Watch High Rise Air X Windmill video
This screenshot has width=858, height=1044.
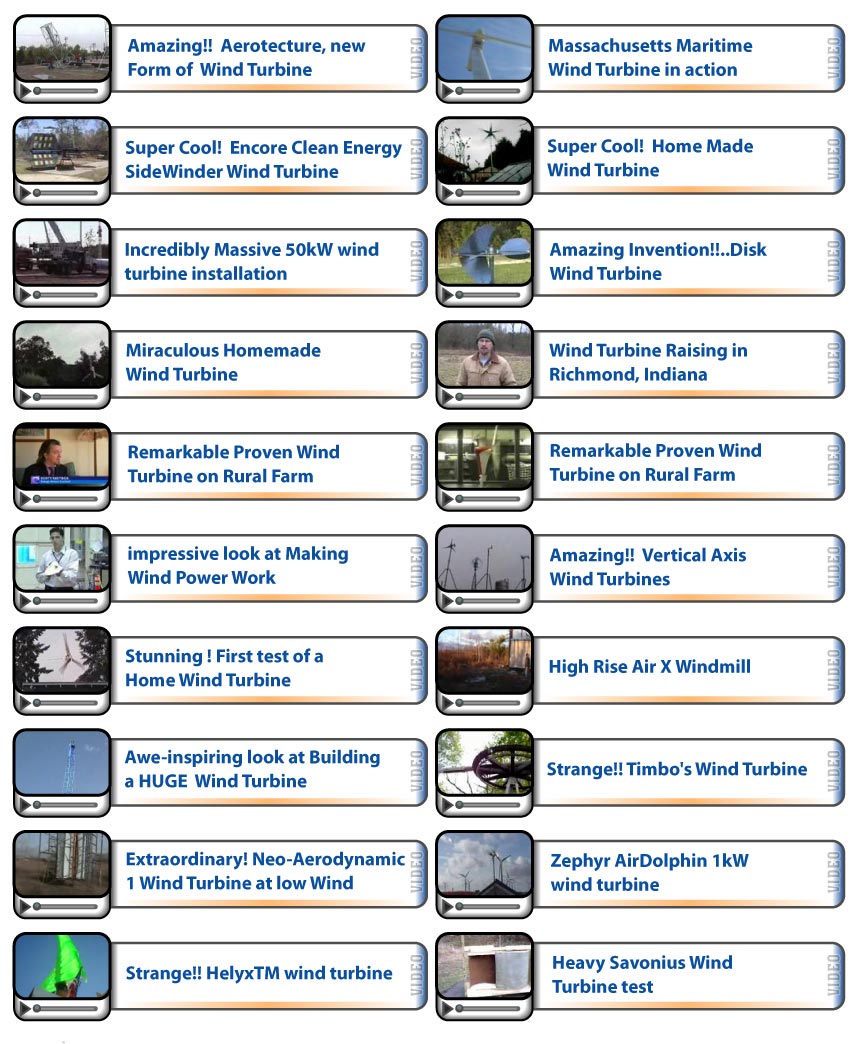pyautogui.click(x=649, y=667)
